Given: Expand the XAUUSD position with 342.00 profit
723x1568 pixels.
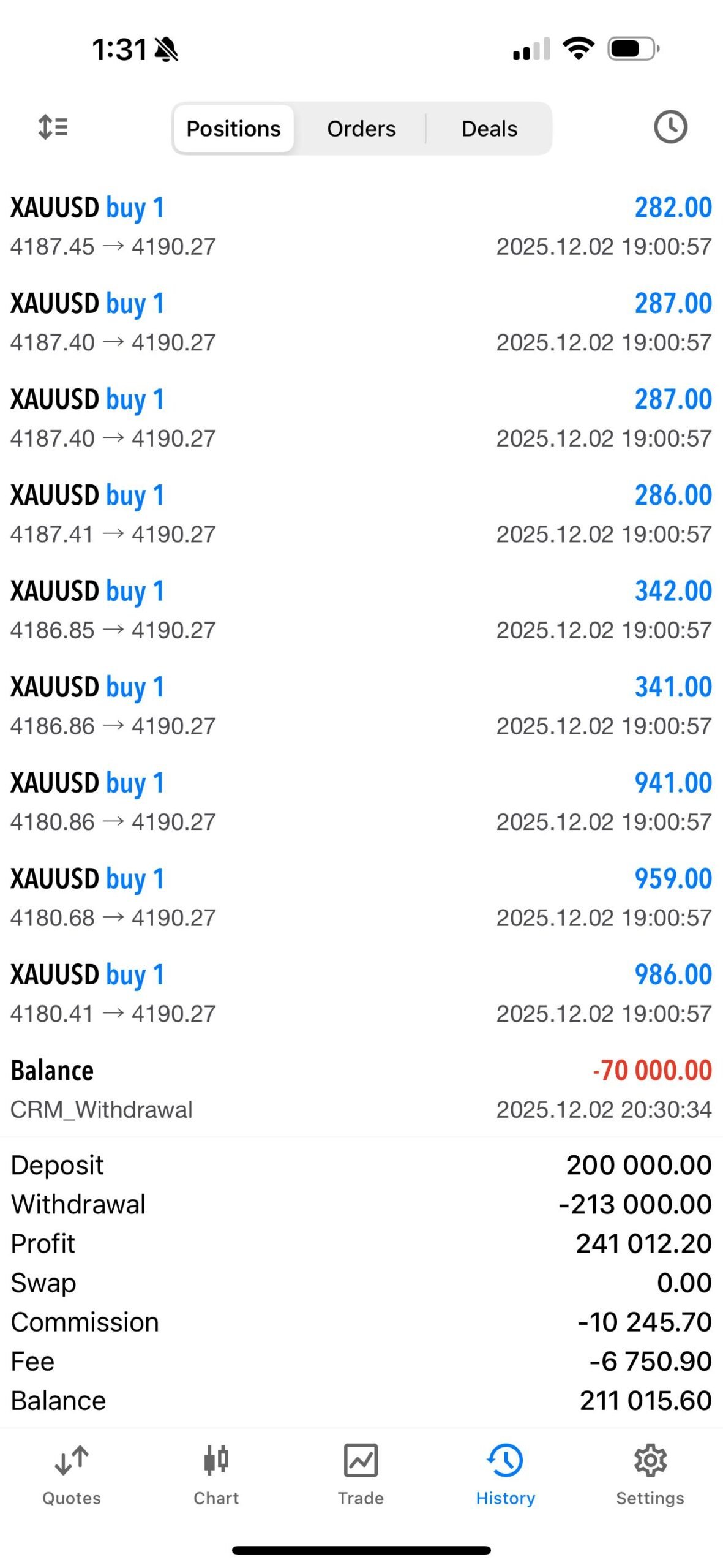Looking at the screenshot, I should (361, 610).
